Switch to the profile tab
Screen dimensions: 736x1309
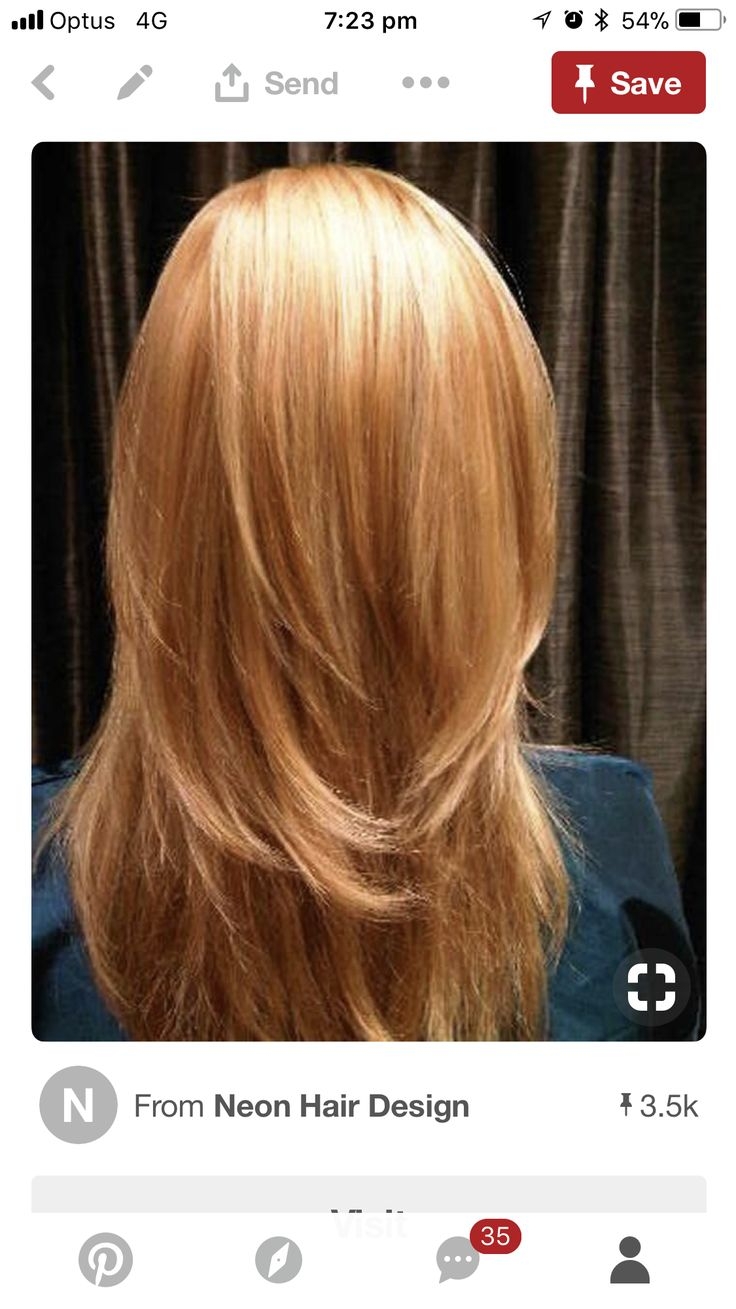(630, 1260)
